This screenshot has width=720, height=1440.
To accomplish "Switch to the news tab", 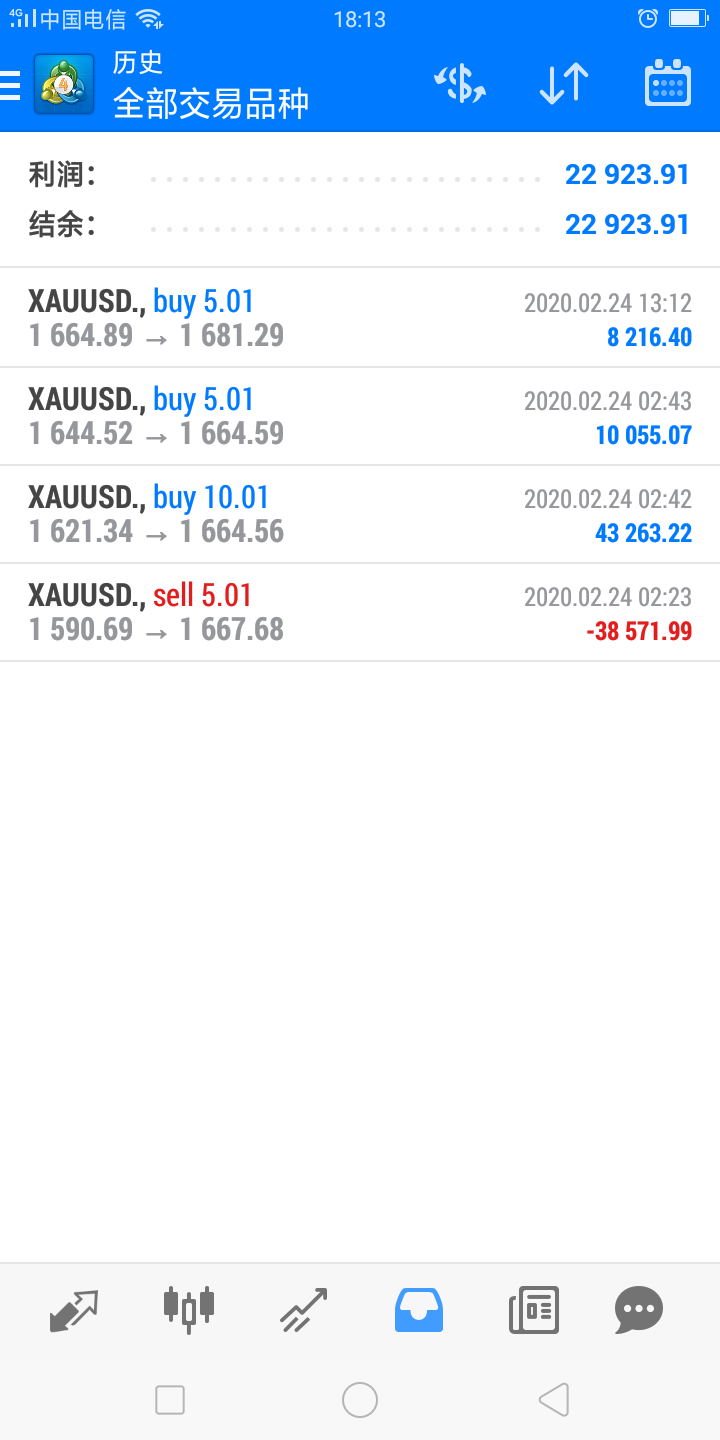I will pos(533,1309).
